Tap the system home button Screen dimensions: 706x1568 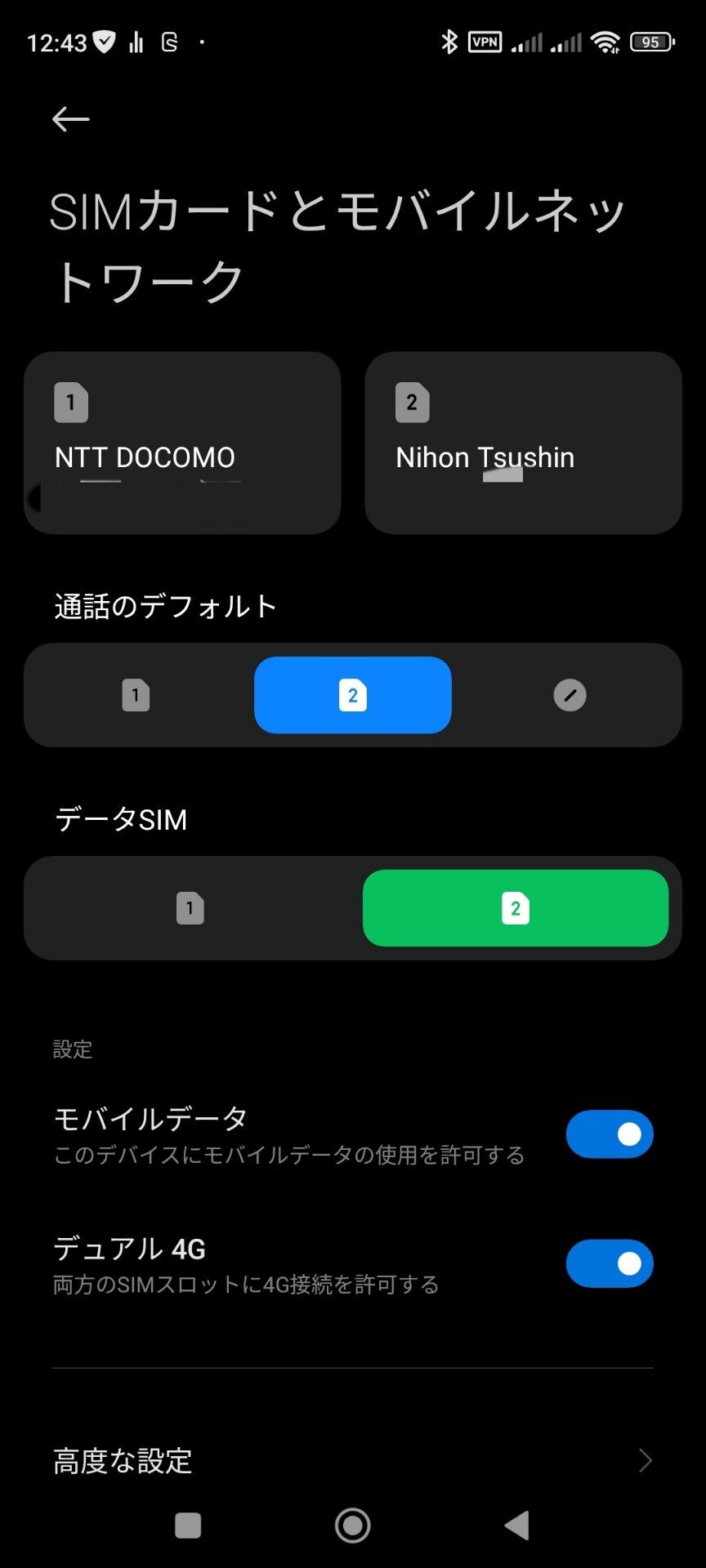(353, 1525)
